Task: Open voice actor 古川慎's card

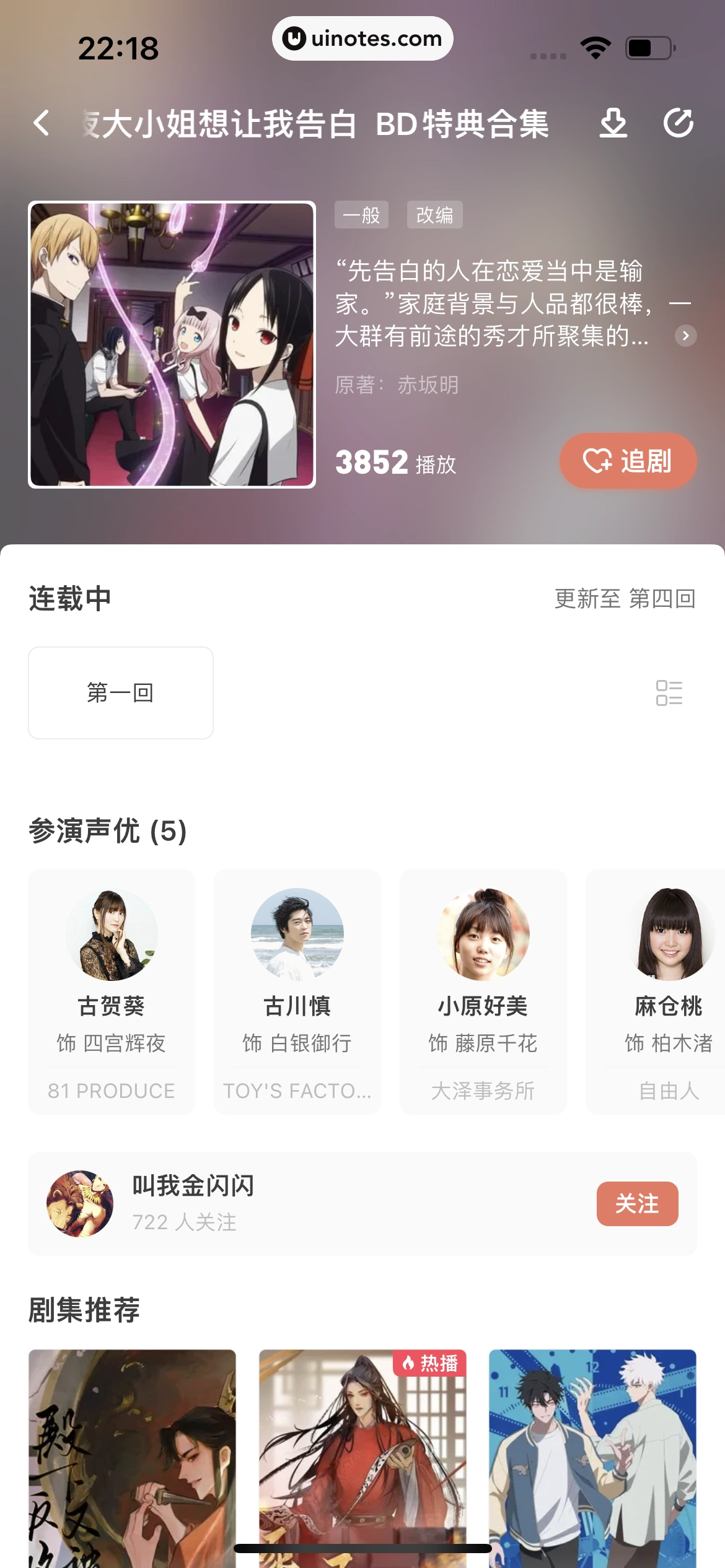Action: (297, 991)
